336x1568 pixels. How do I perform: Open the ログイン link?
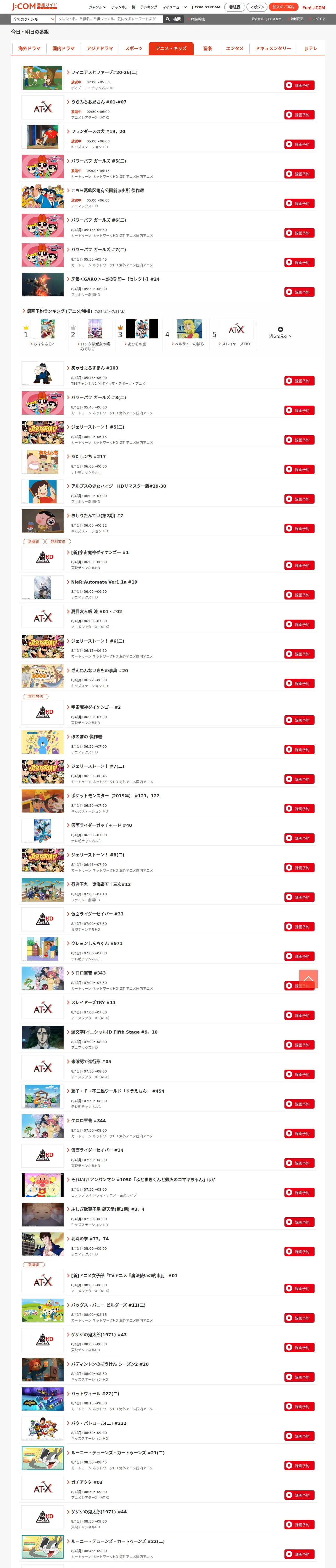pyautogui.click(x=318, y=19)
